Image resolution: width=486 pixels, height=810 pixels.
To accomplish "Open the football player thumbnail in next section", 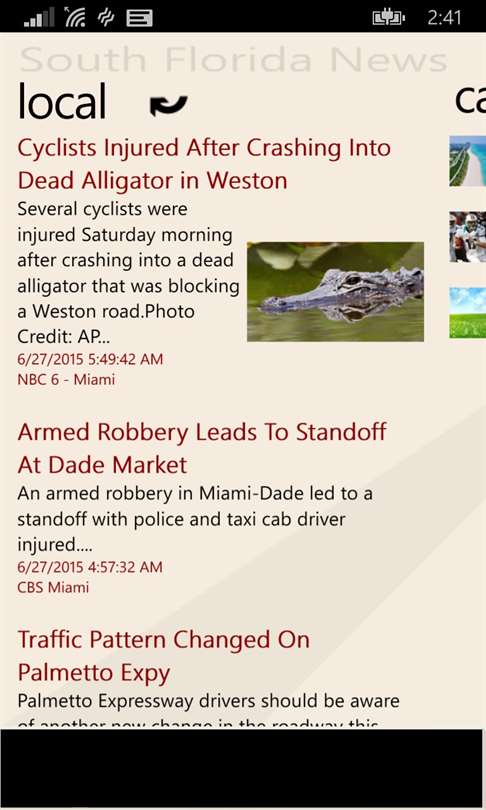I will (467, 237).
